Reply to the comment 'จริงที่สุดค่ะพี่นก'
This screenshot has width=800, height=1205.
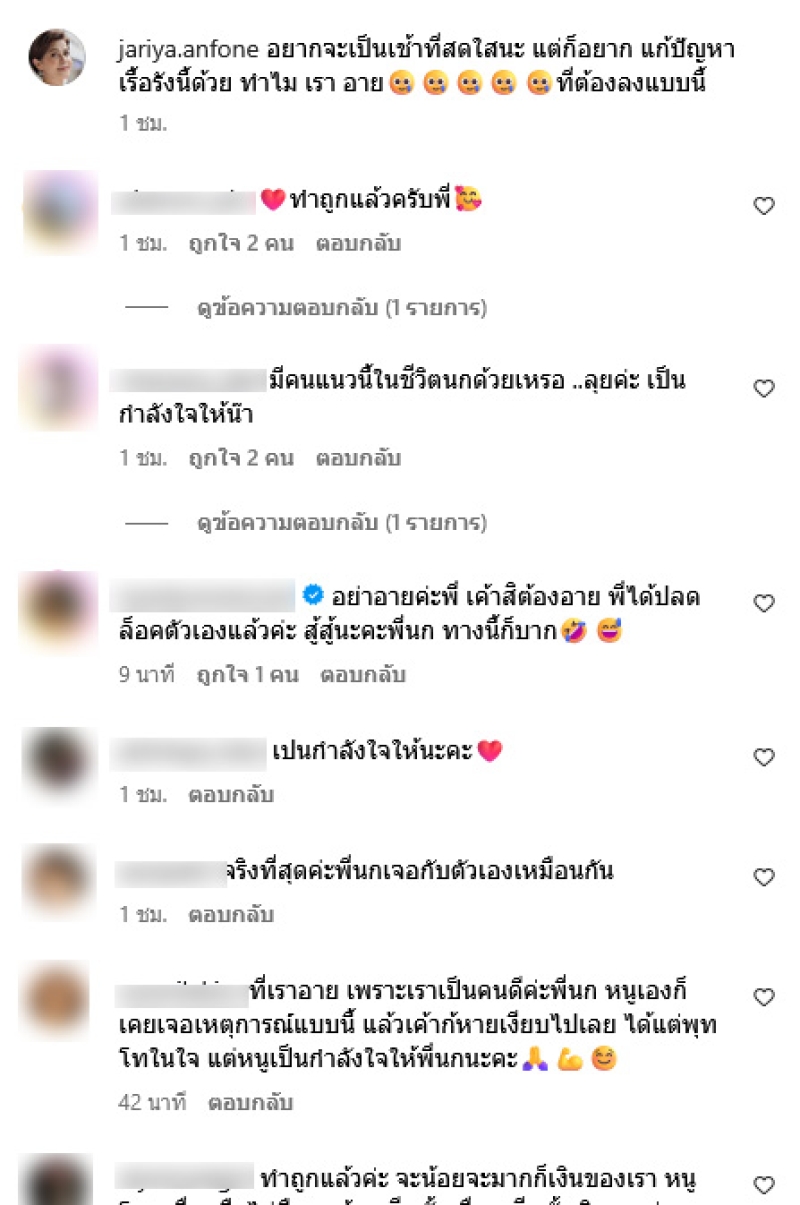[232, 915]
